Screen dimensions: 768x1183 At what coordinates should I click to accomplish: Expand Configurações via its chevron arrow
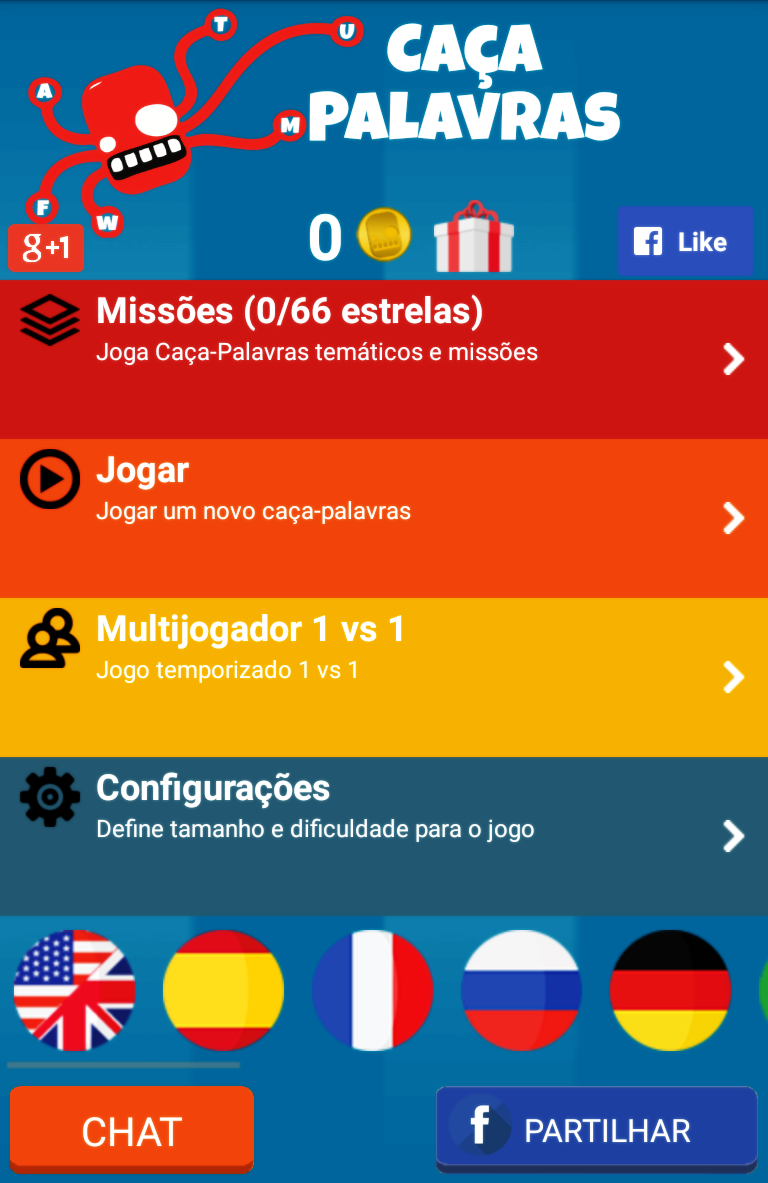(734, 835)
